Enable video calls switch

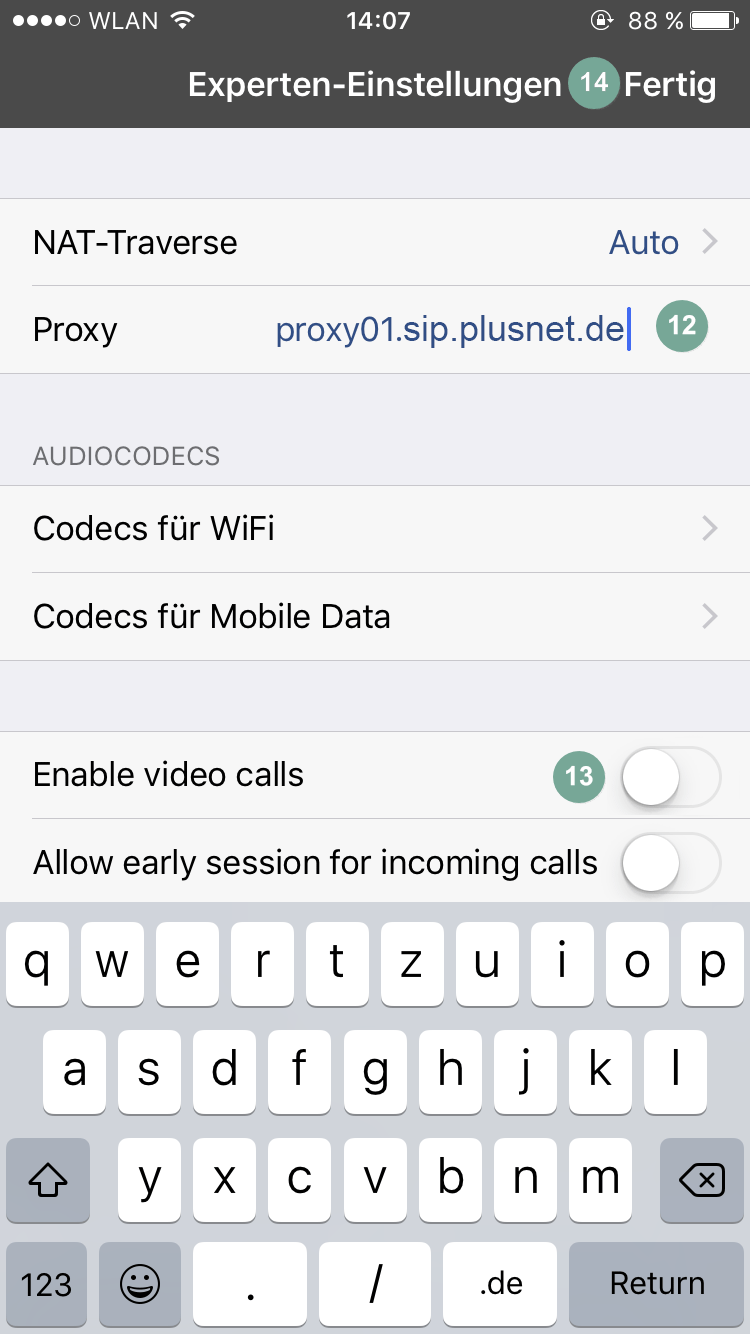pyautogui.click(x=671, y=776)
